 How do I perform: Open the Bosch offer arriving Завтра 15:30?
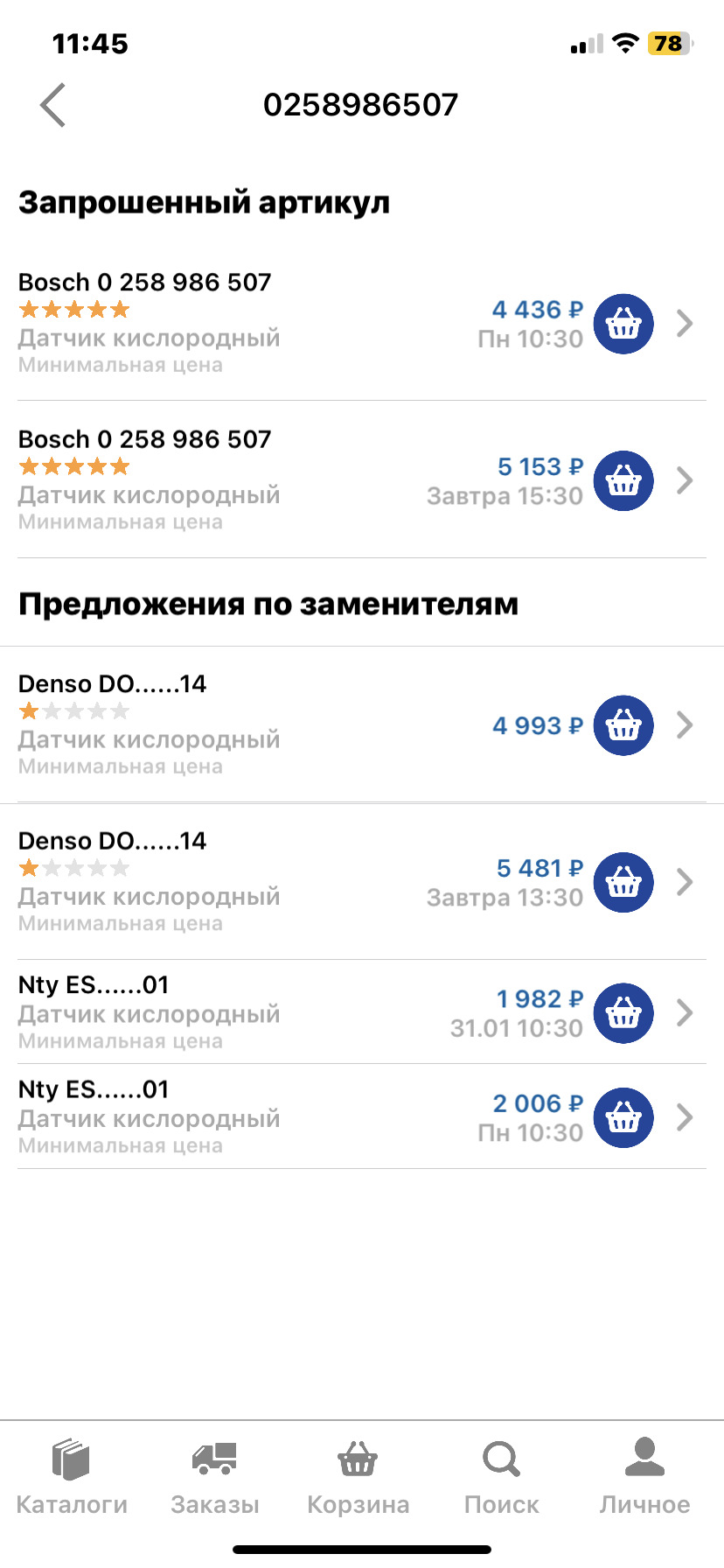pos(686,480)
